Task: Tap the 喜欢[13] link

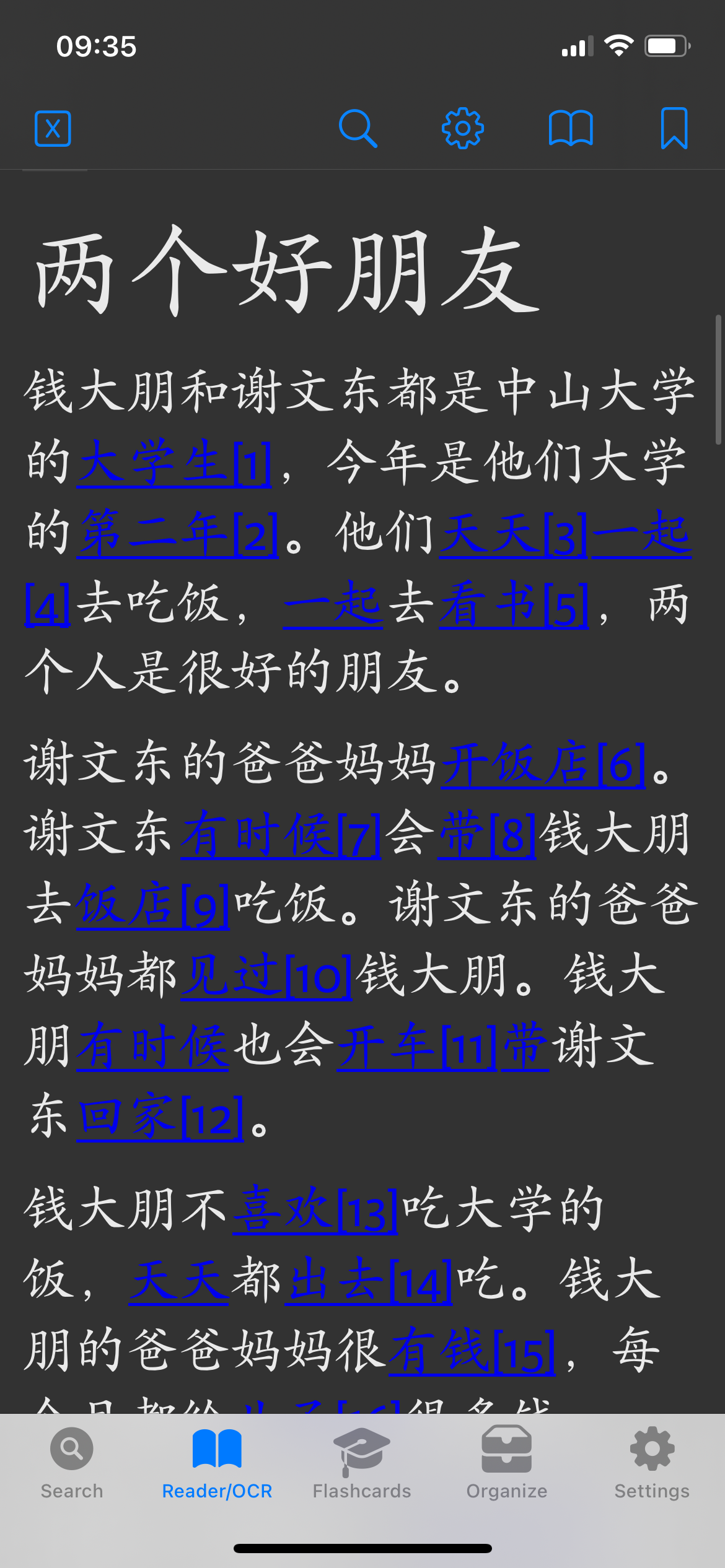Action: tap(315, 1209)
